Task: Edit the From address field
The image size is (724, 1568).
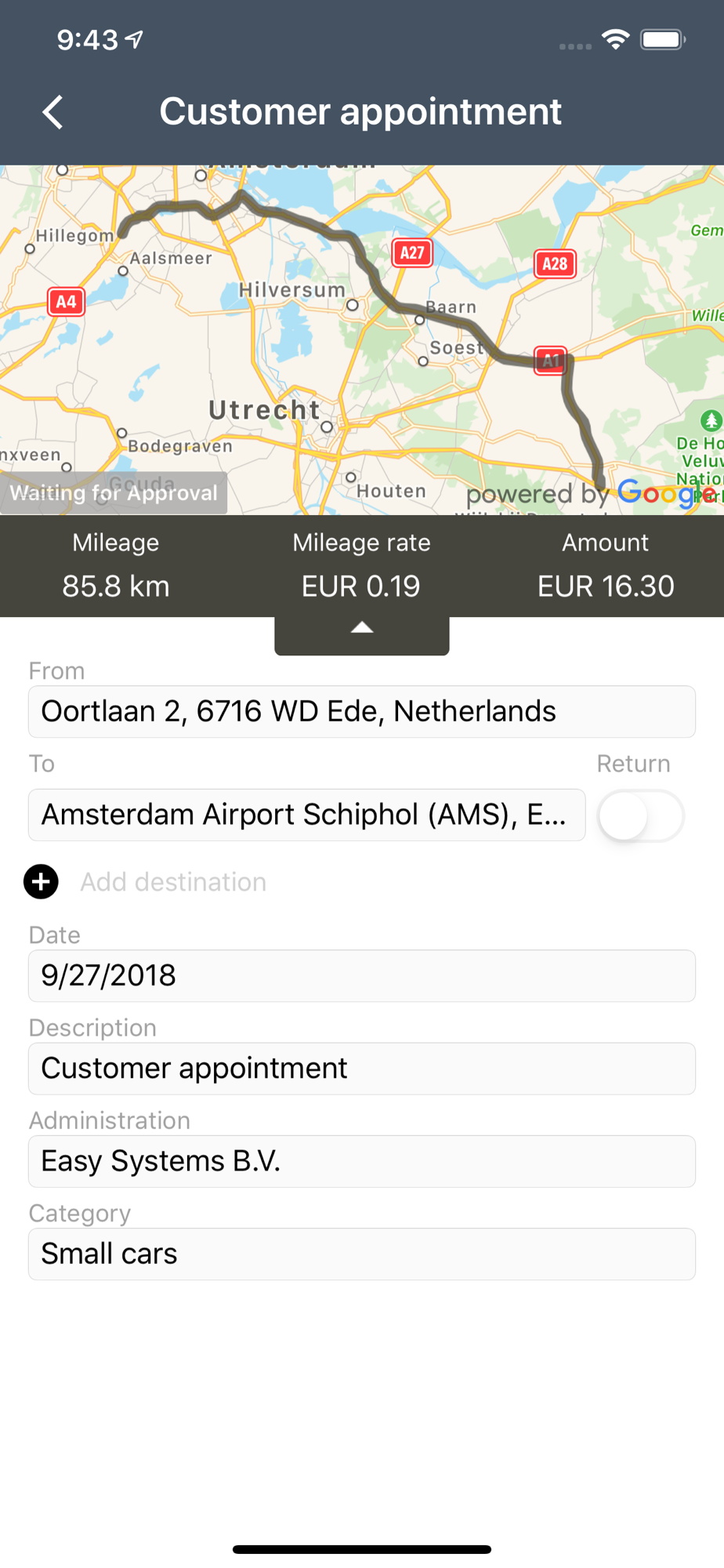Action: (x=362, y=712)
